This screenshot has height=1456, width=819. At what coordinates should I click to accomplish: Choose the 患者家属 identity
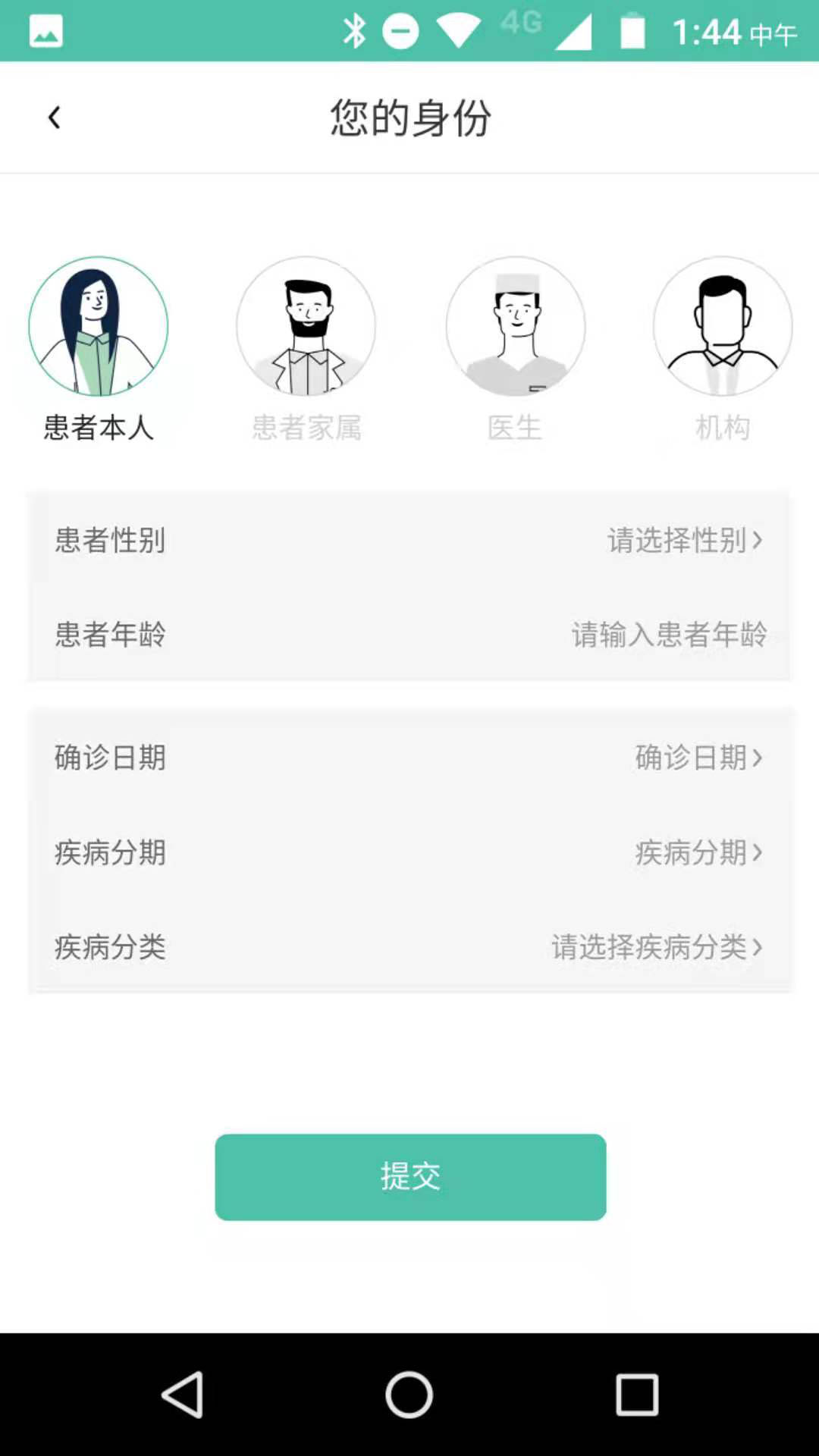click(x=306, y=327)
